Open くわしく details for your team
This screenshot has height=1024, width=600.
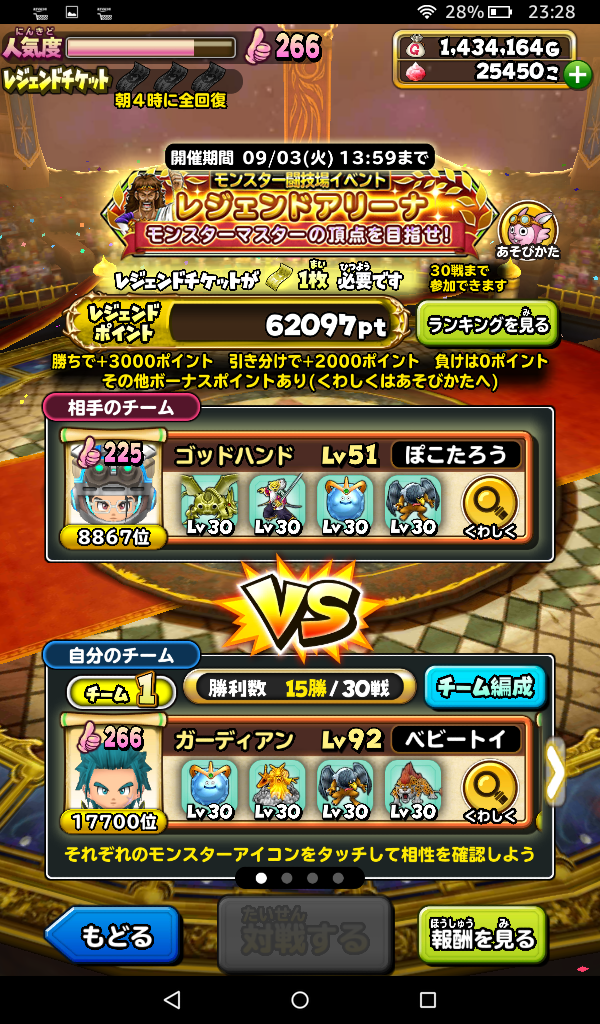tap(490, 791)
